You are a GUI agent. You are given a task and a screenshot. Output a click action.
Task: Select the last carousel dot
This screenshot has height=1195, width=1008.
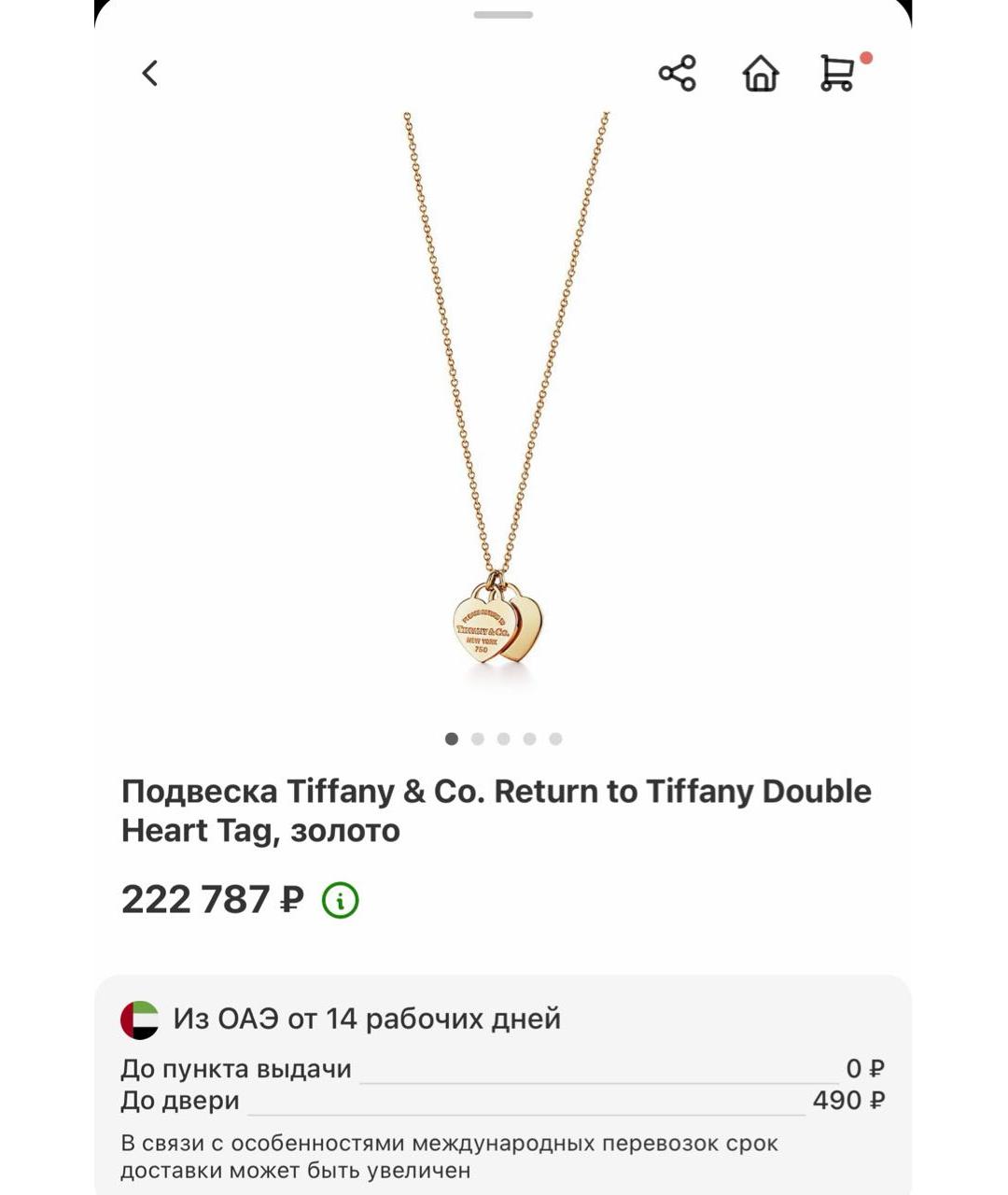point(556,740)
